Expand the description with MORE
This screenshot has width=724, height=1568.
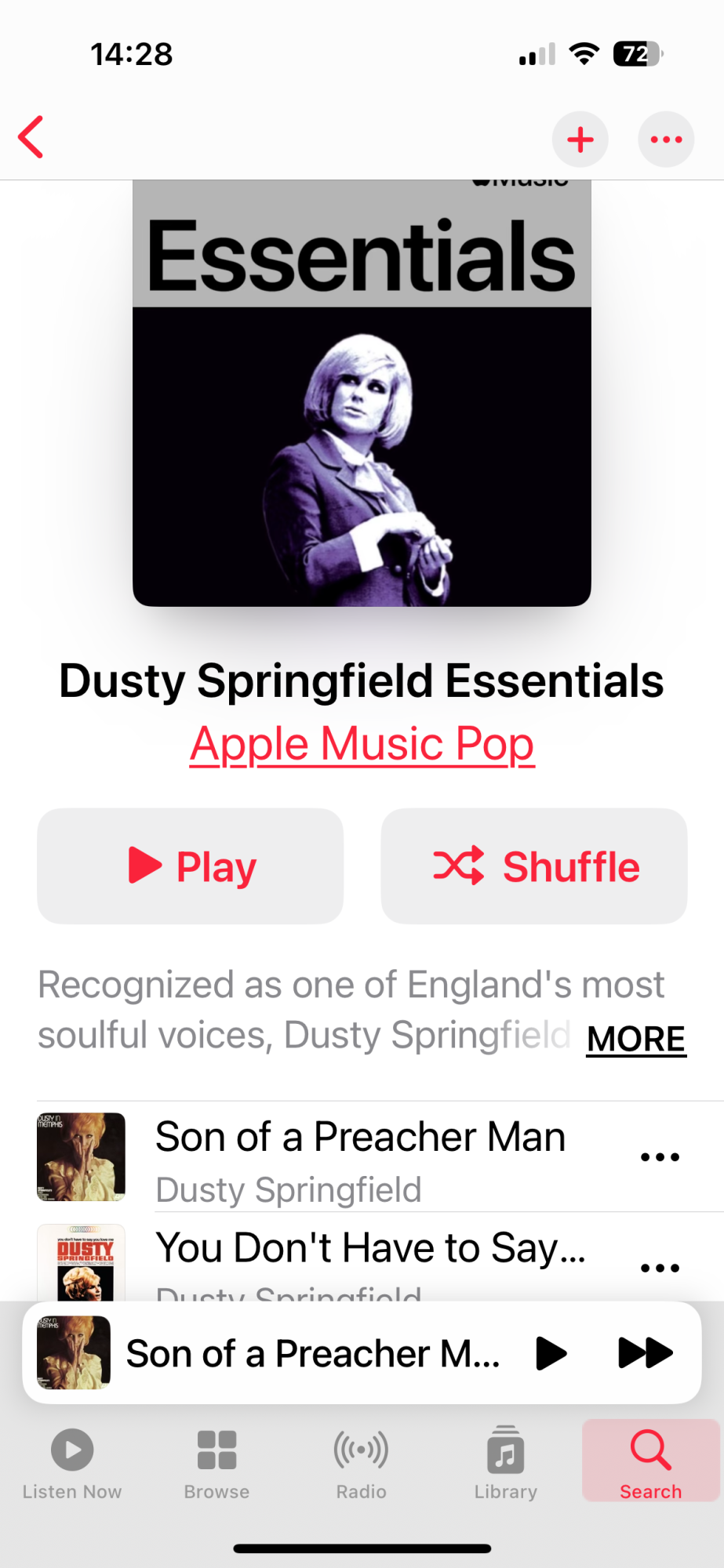[635, 1039]
